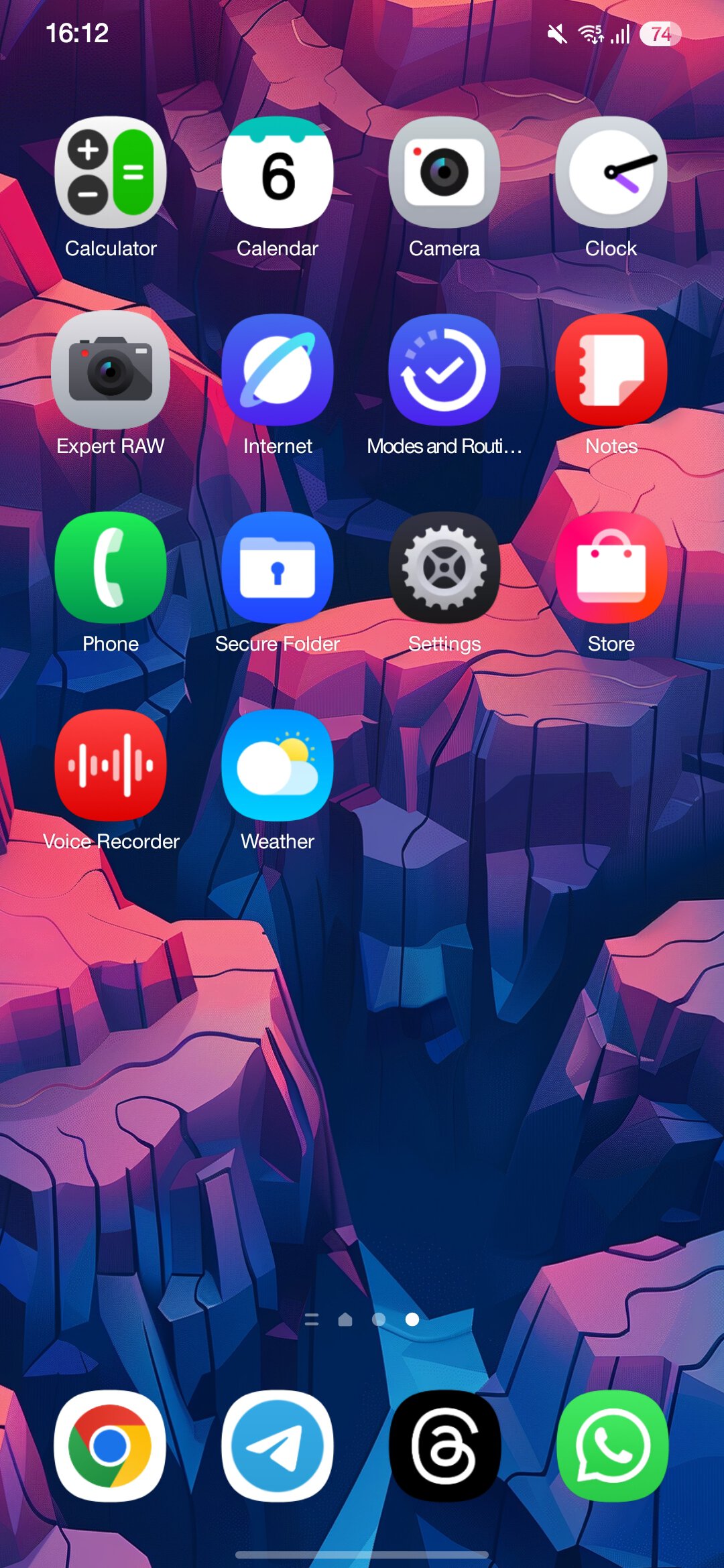Open Secure Folder
The height and width of the screenshot is (1568, 724).
pyautogui.click(x=278, y=568)
